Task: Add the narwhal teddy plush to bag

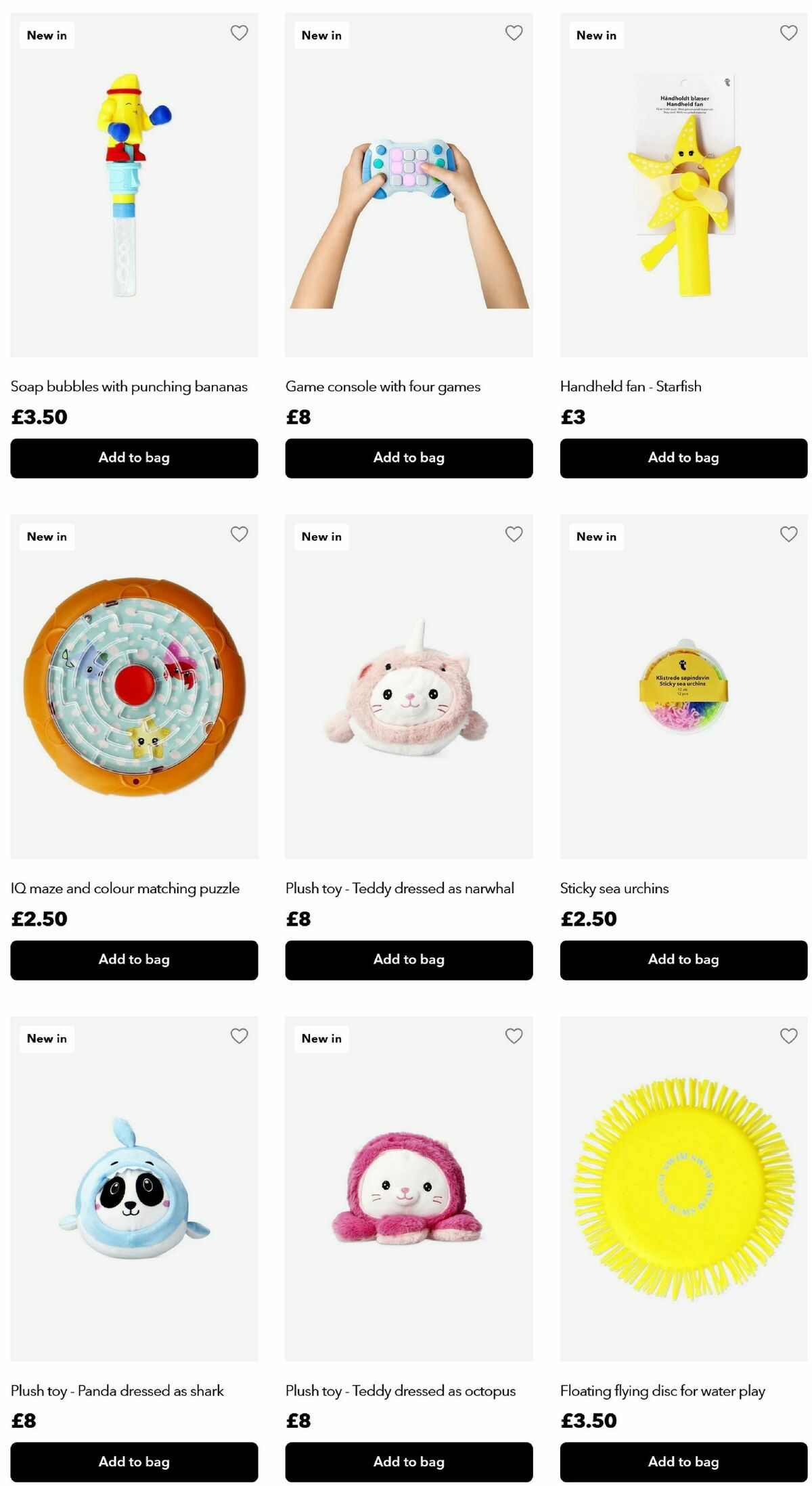Action: click(408, 960)
